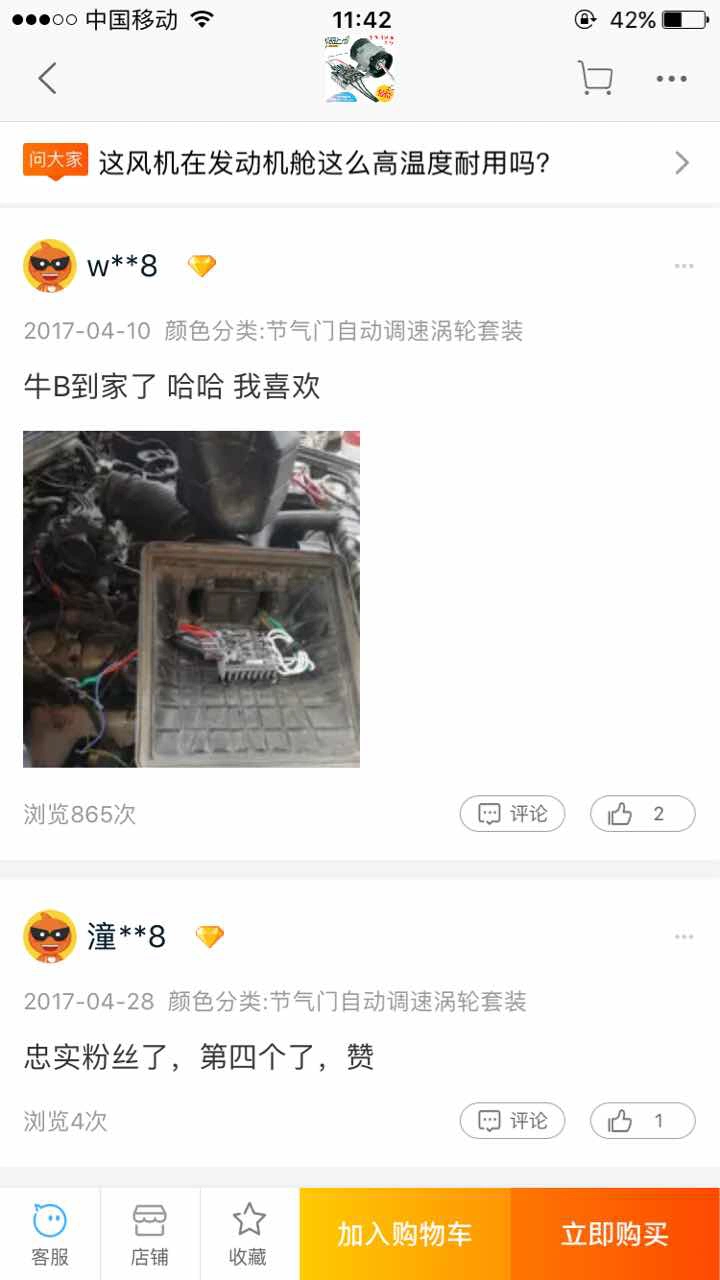Image resolution: width=720 pixels, height=1280 pixels.
Task: Tap the product thumbnail in the header
Action: (x=360, y=70)
